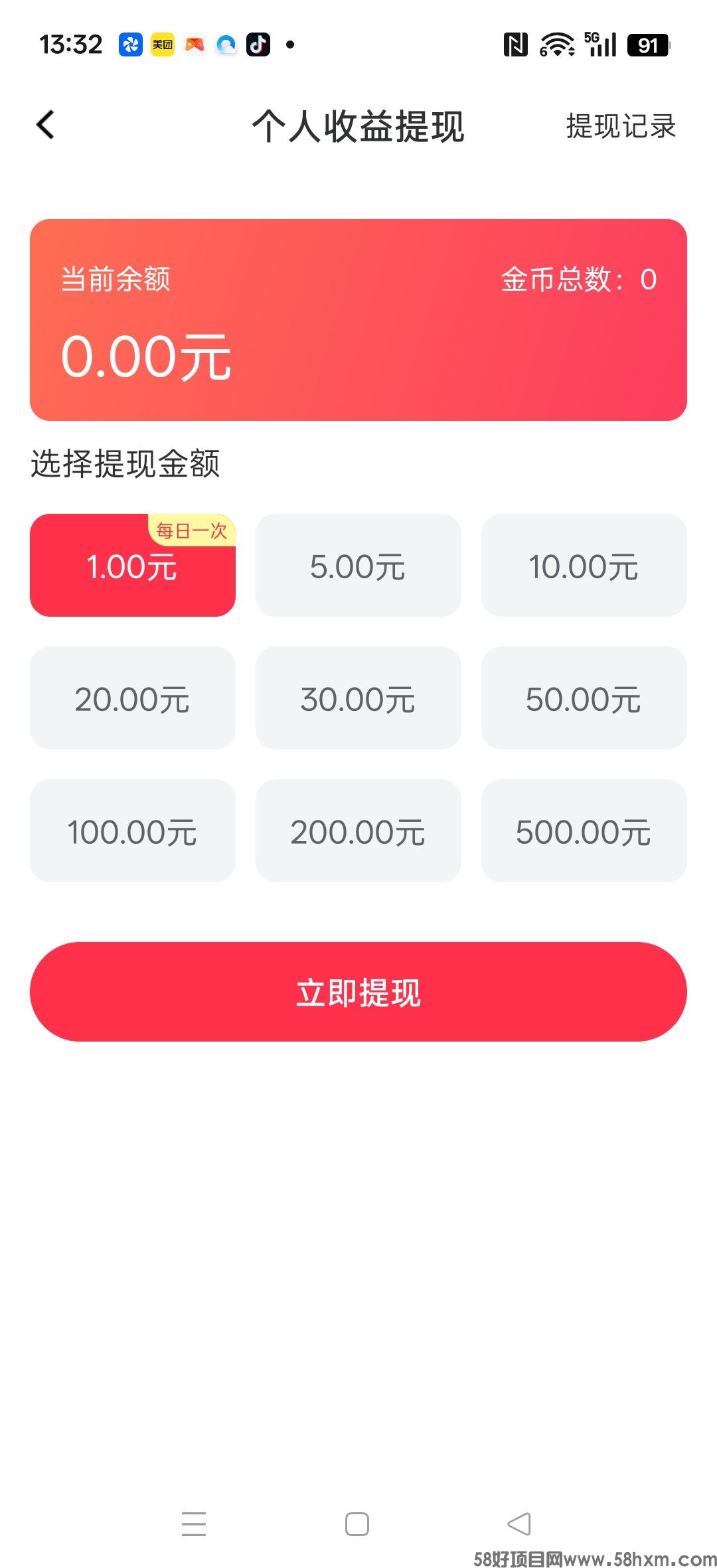Select the 500.00元 amount option
The height and width of the screenshot is (1568, 717).
pyautogui.click(x=583, y=831)
